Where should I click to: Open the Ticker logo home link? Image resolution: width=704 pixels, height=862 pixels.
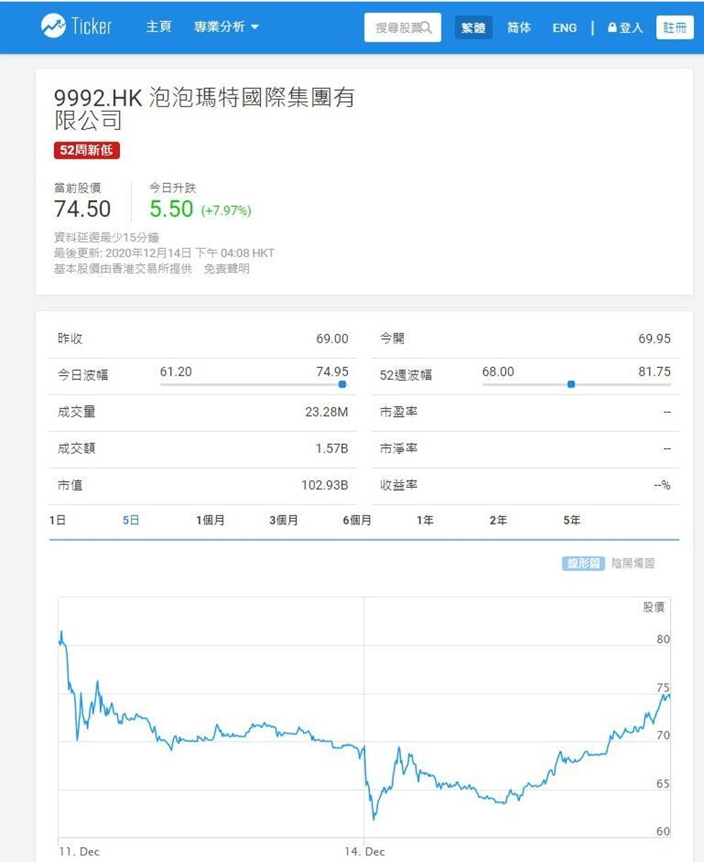(76, 26)
